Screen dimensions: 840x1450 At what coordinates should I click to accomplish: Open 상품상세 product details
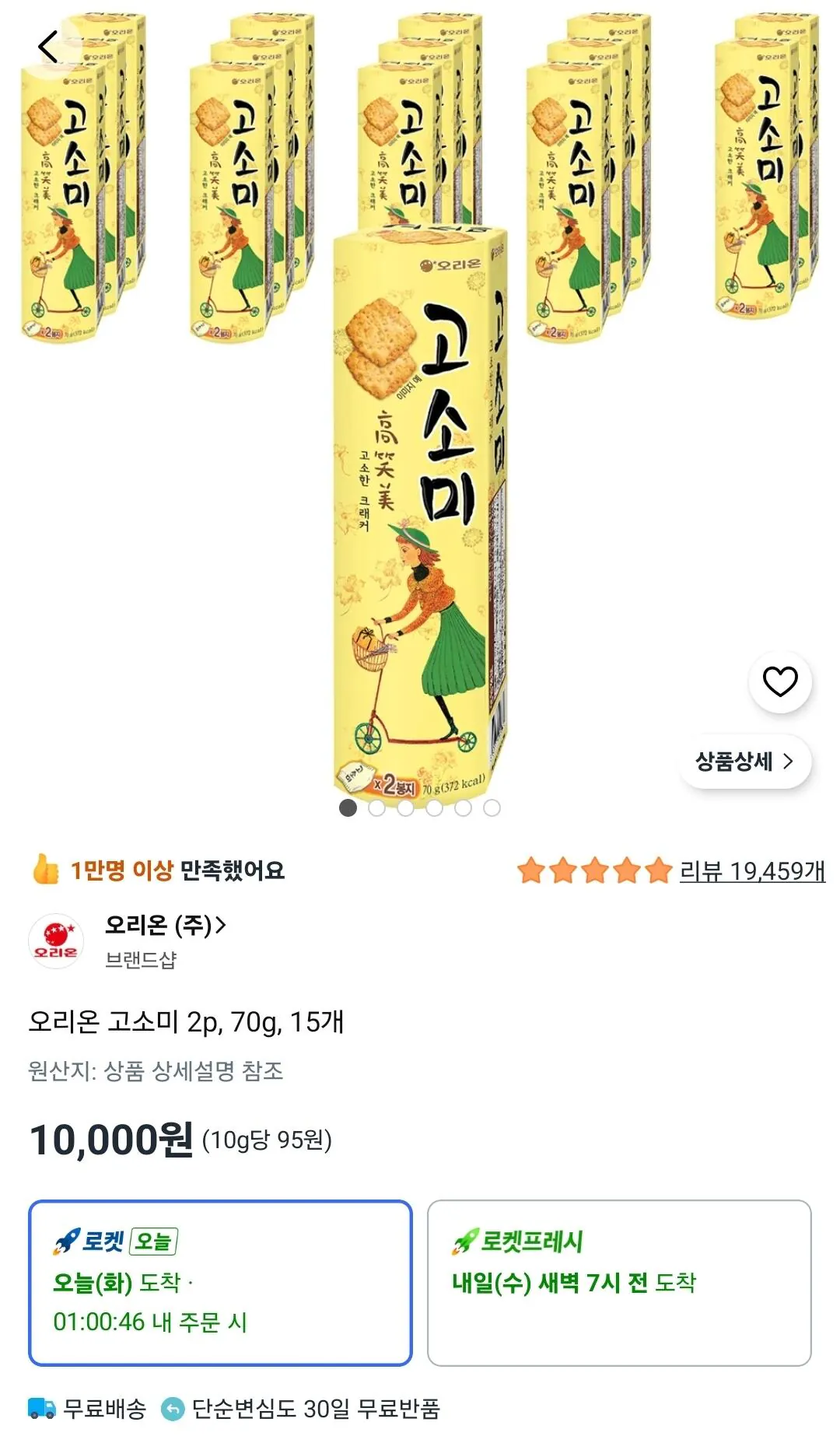click(745, 761)
